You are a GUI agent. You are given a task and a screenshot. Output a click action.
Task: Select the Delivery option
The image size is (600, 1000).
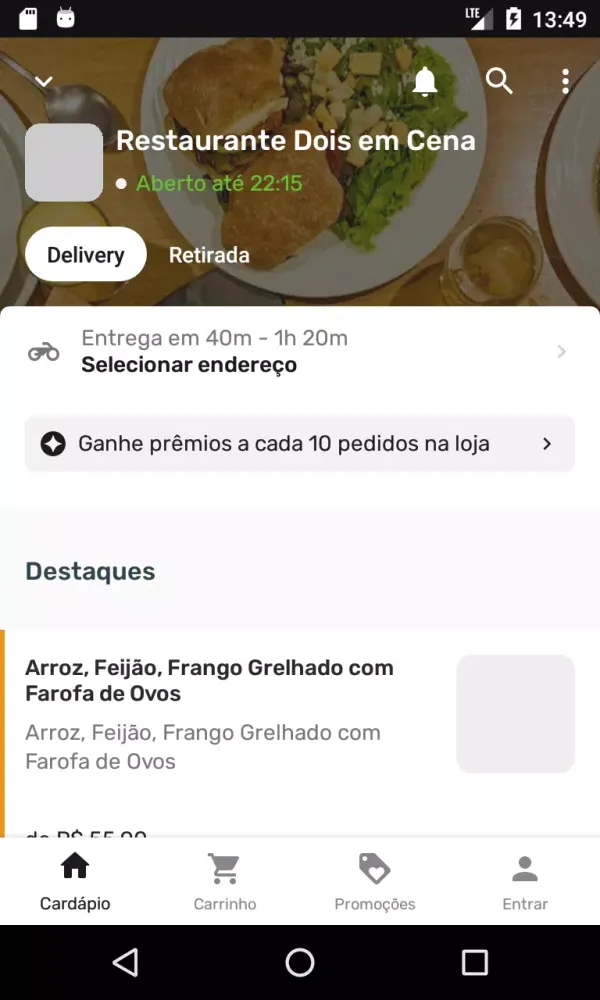click(86, 255)
